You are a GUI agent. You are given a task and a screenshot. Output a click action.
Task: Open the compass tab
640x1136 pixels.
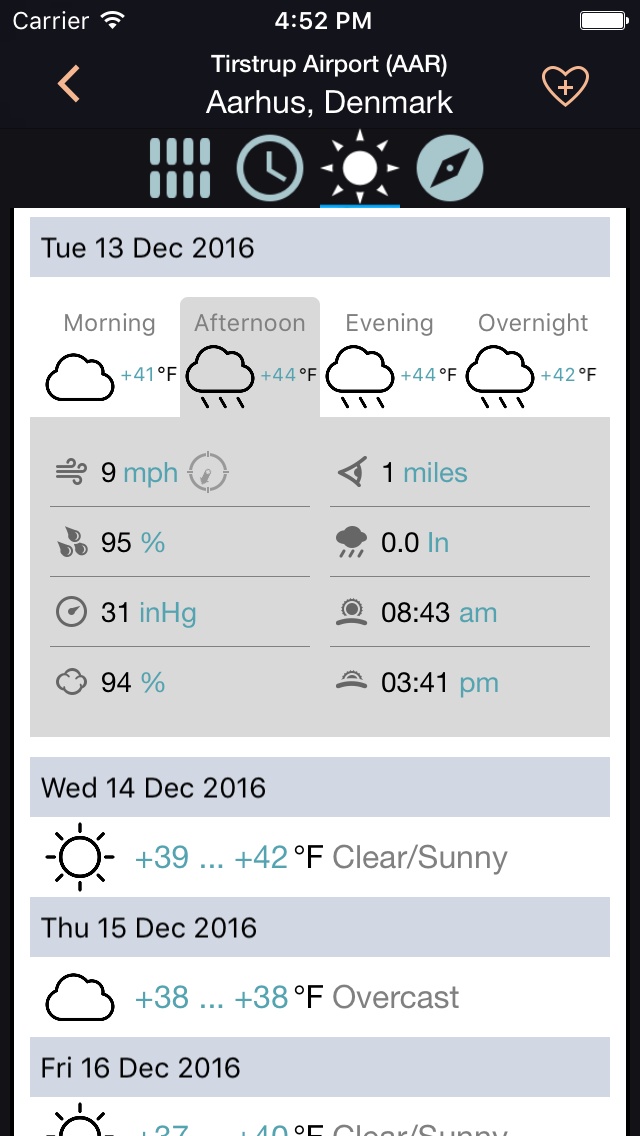point(450,168)
